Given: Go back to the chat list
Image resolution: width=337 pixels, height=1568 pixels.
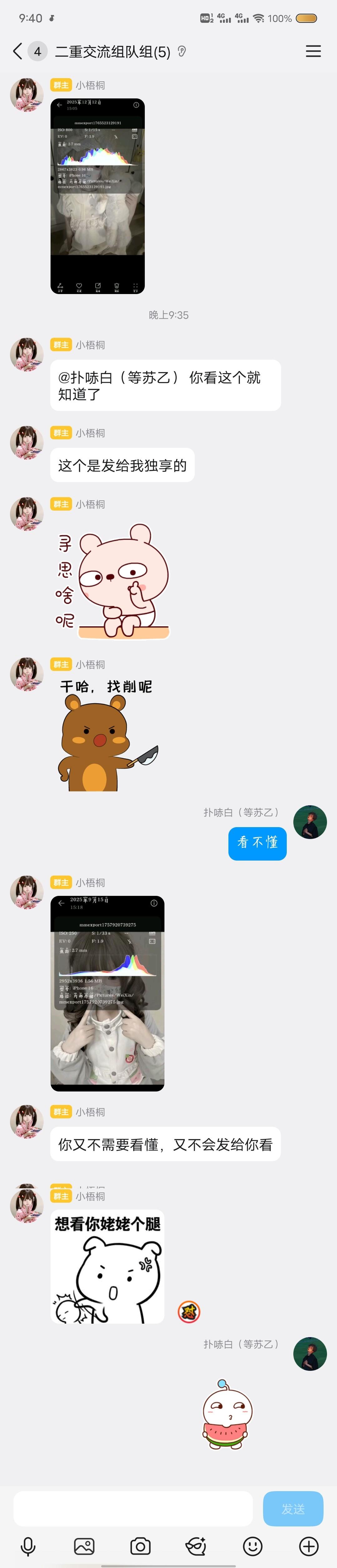Looking at the screenshot, I should click(x=18, y=51).
